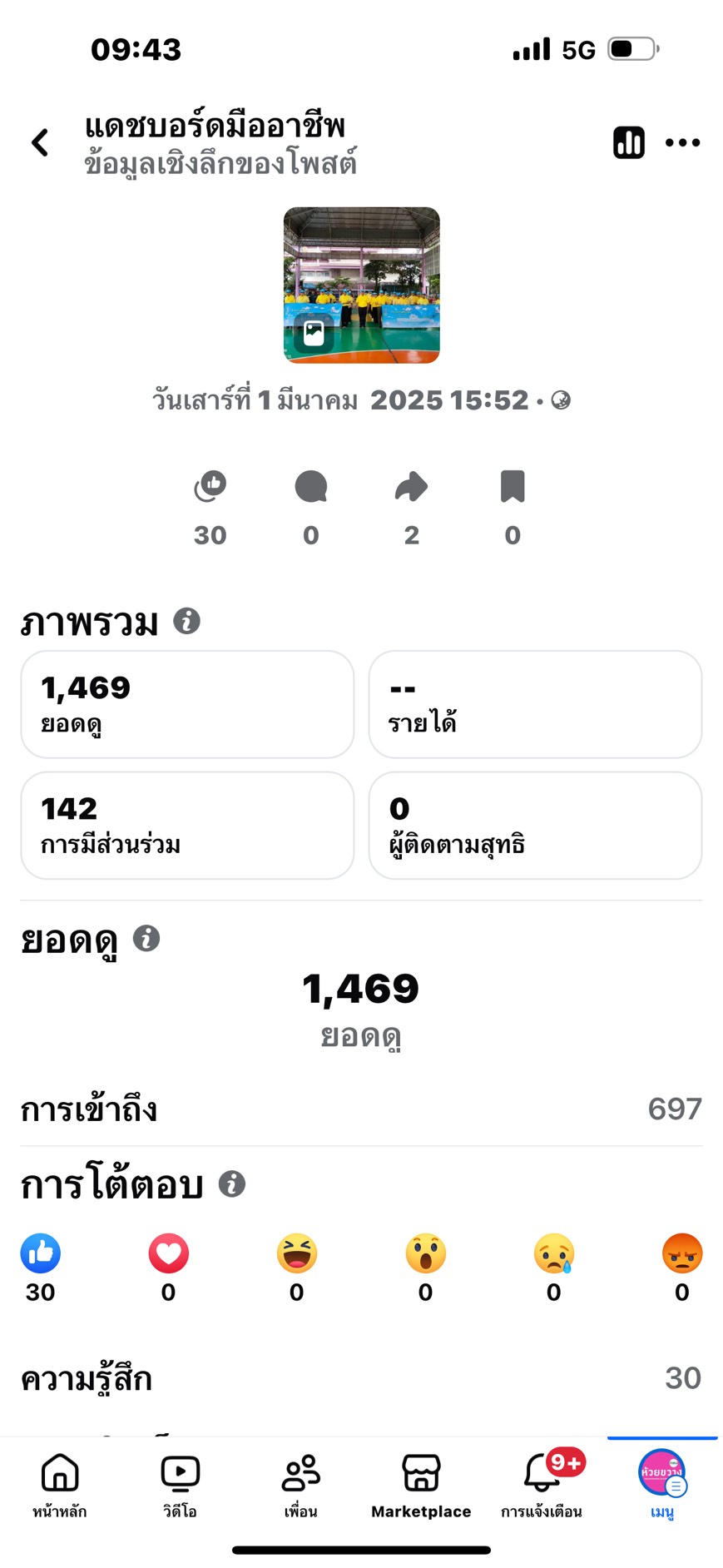Switch to the Marketplace tab
The width and height of the screenshot is (723, 1568).
click(x=421, y=1486)
